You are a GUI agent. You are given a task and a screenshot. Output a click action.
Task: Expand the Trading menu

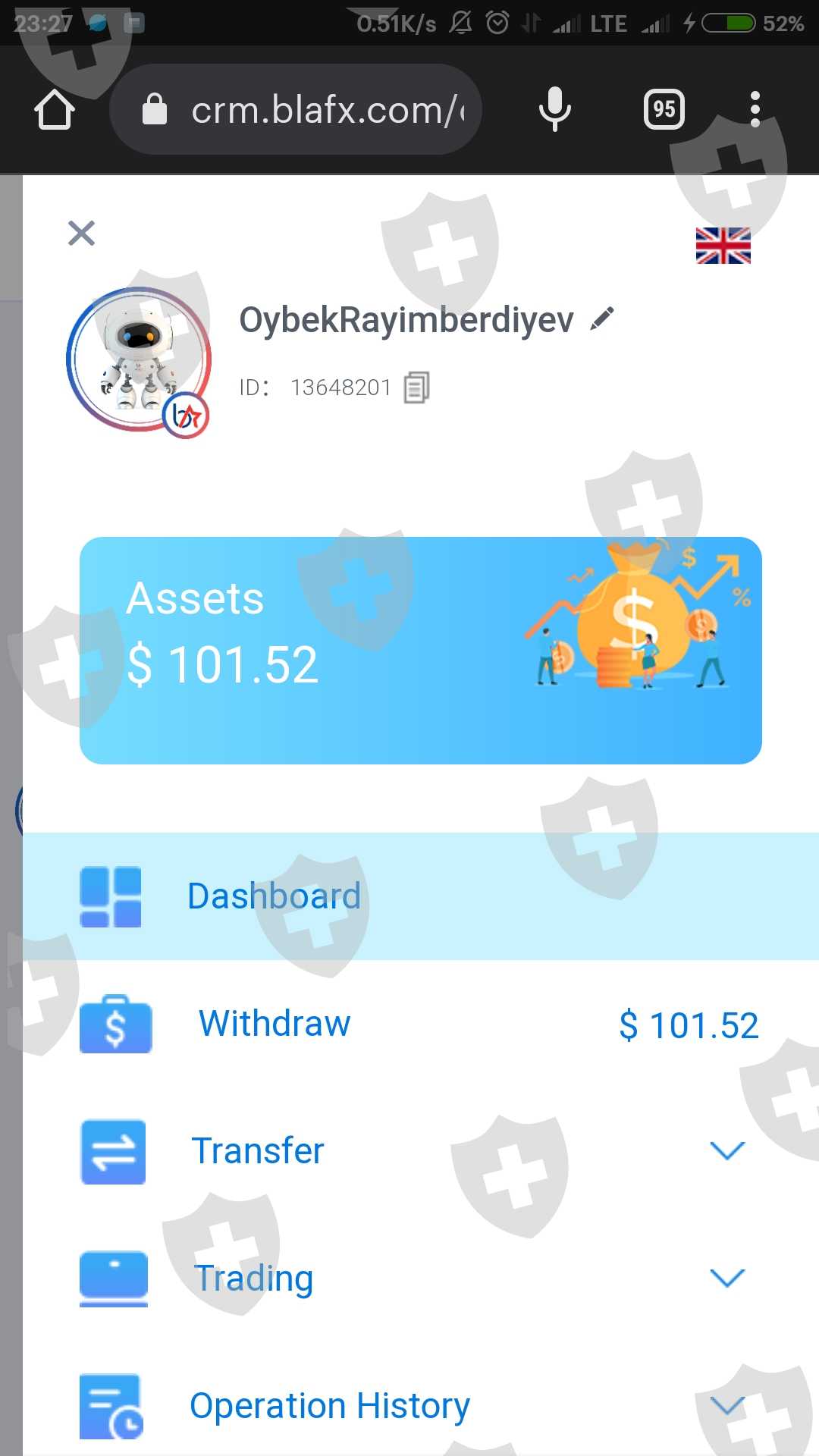[421, 1279]
